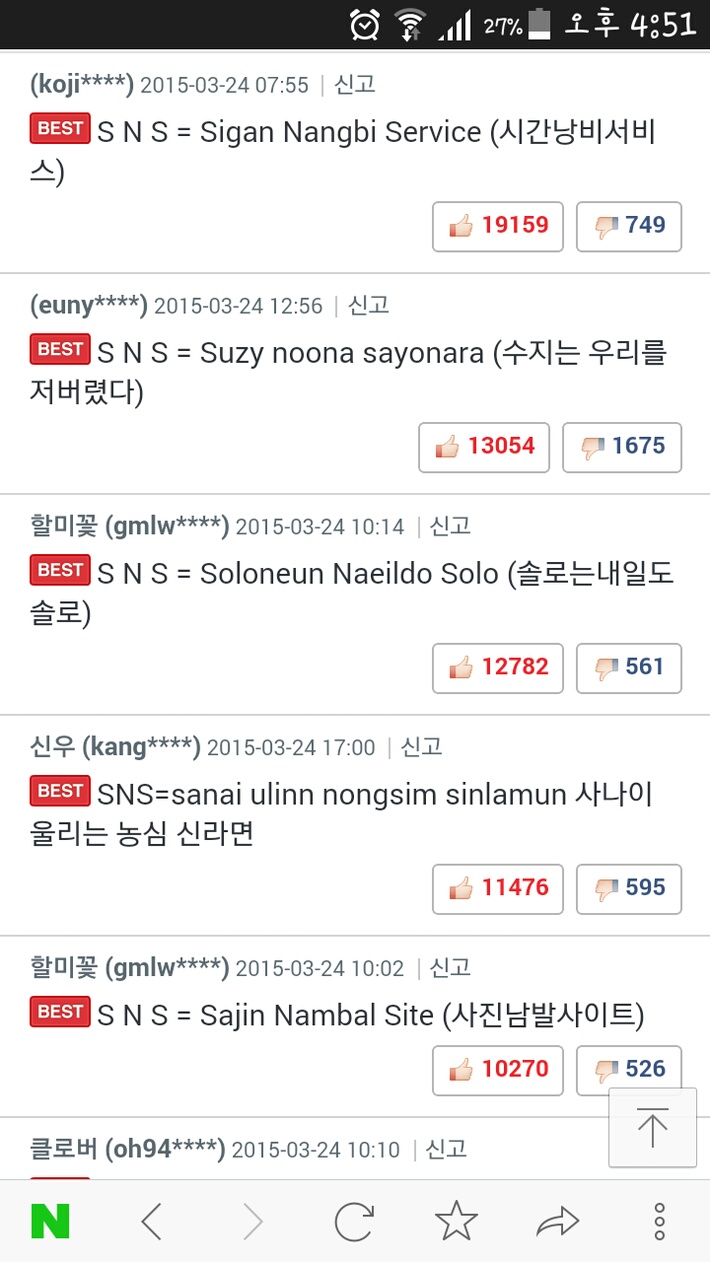
Task: Downvote the Soloneun Naeildo Solo comment
Action: 629,668
